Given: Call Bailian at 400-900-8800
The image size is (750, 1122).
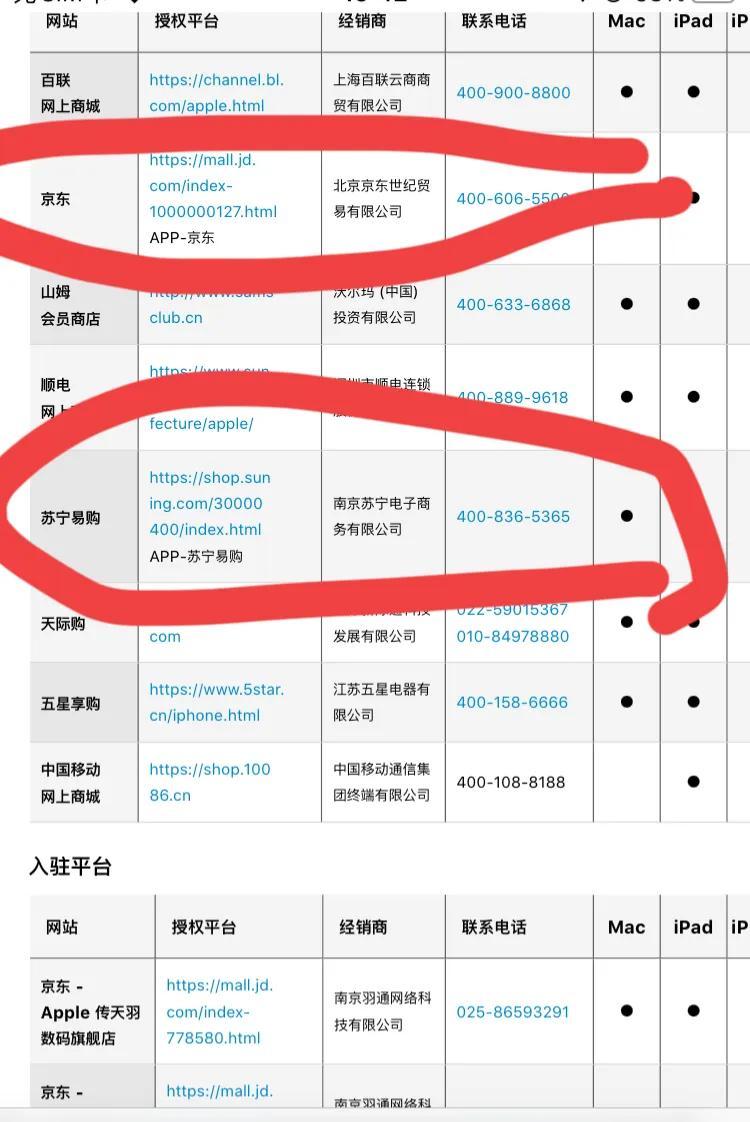Looking at the screenshot, I should pos(513,93).
